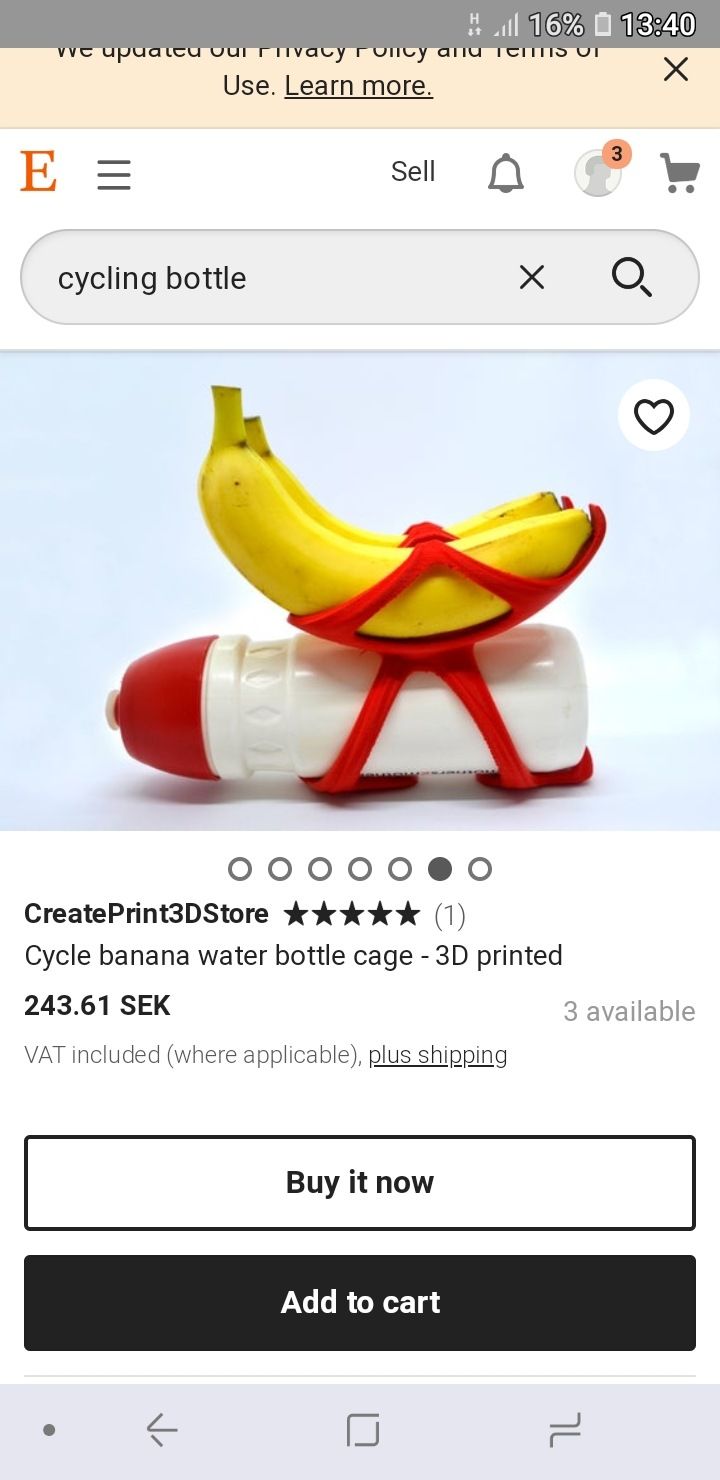Tap the magnifier search icon
The image size is (720, 1480).
click(x=632, y=277)
